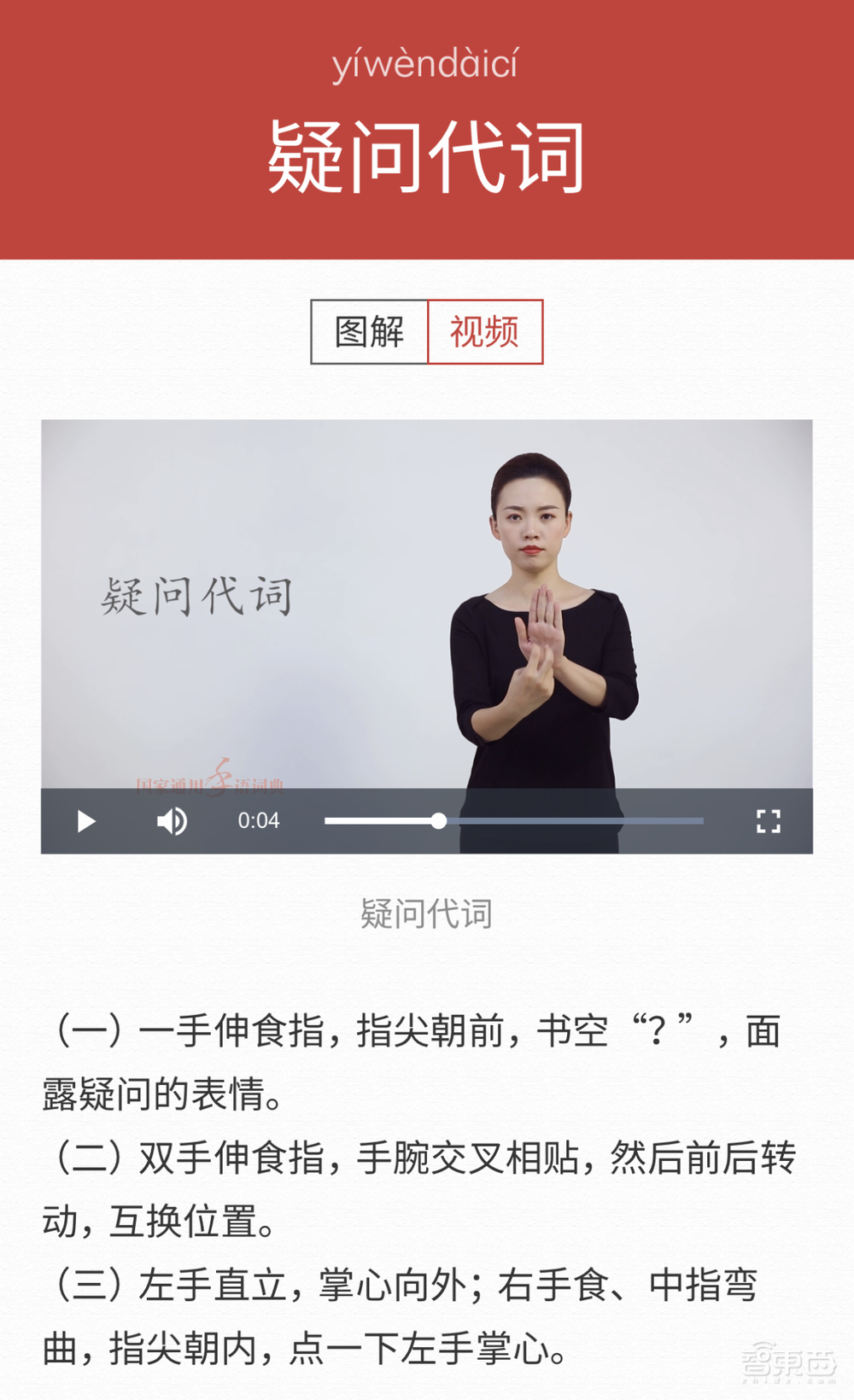
Task: Tap the triangular play icon
Action: click(85, 820)
